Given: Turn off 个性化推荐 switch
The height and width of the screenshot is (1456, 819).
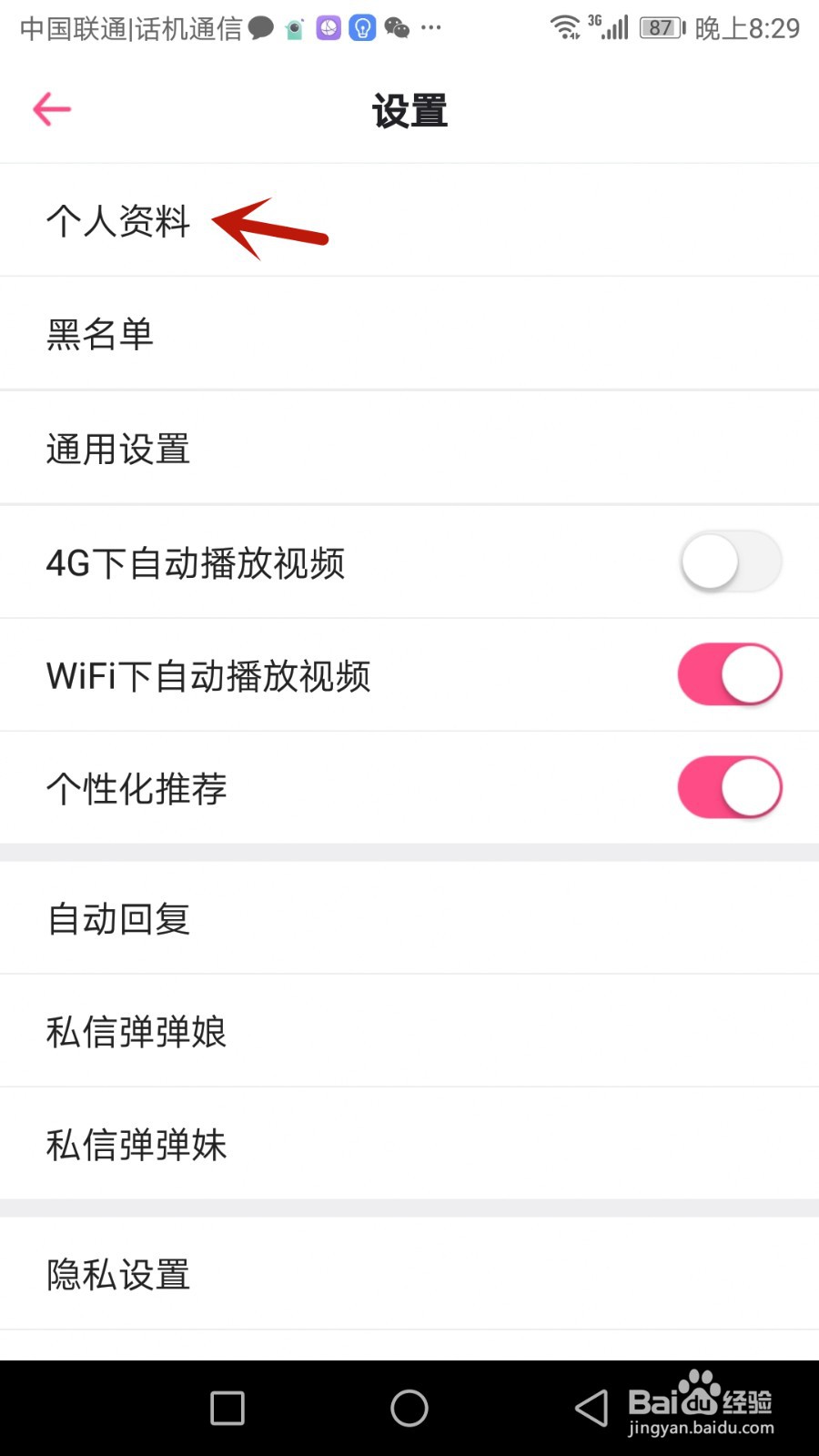Looking at the screenshot, I should tap(730, 787).
